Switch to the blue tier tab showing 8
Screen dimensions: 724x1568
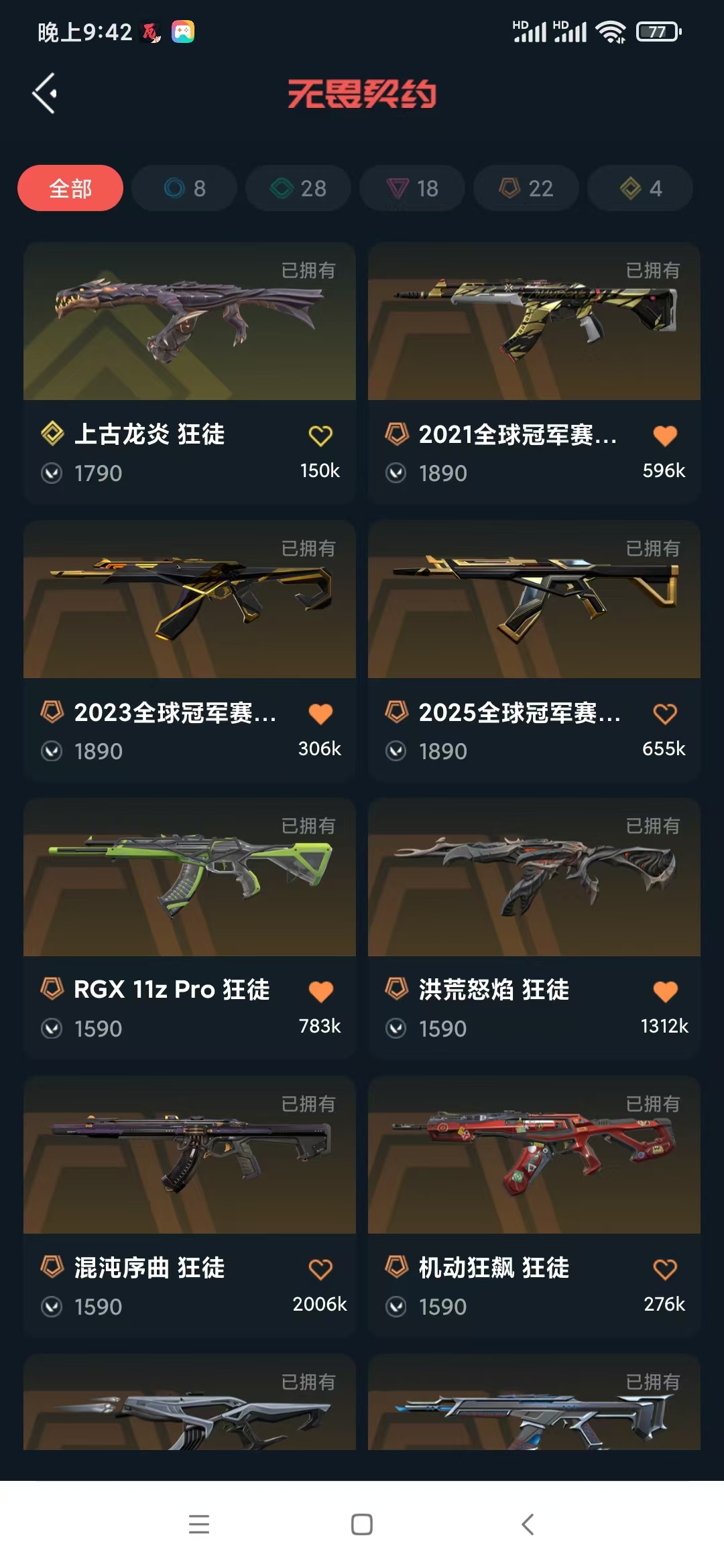tap(184, 188)
